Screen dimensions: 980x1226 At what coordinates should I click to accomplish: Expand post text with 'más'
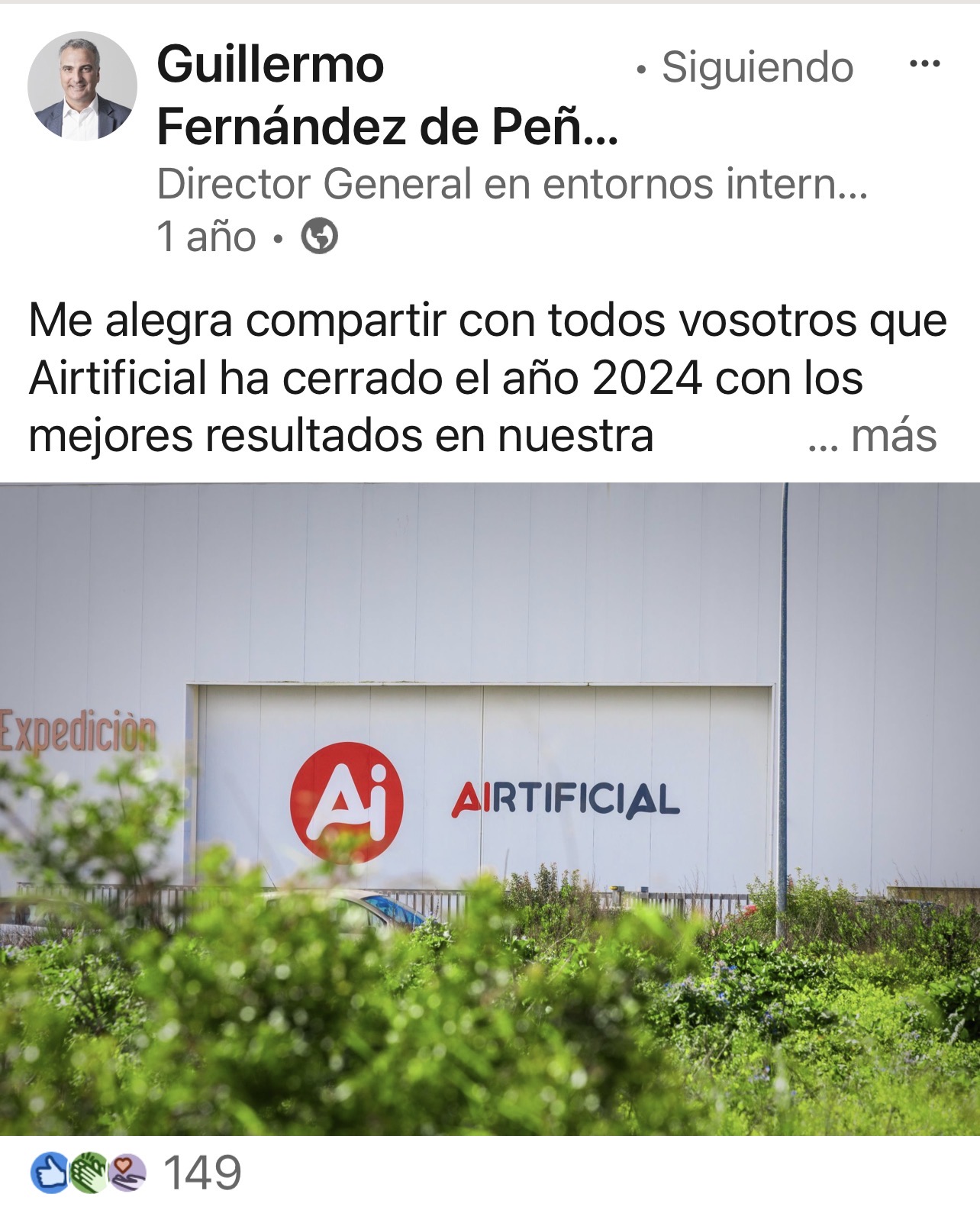click(893, 437)
